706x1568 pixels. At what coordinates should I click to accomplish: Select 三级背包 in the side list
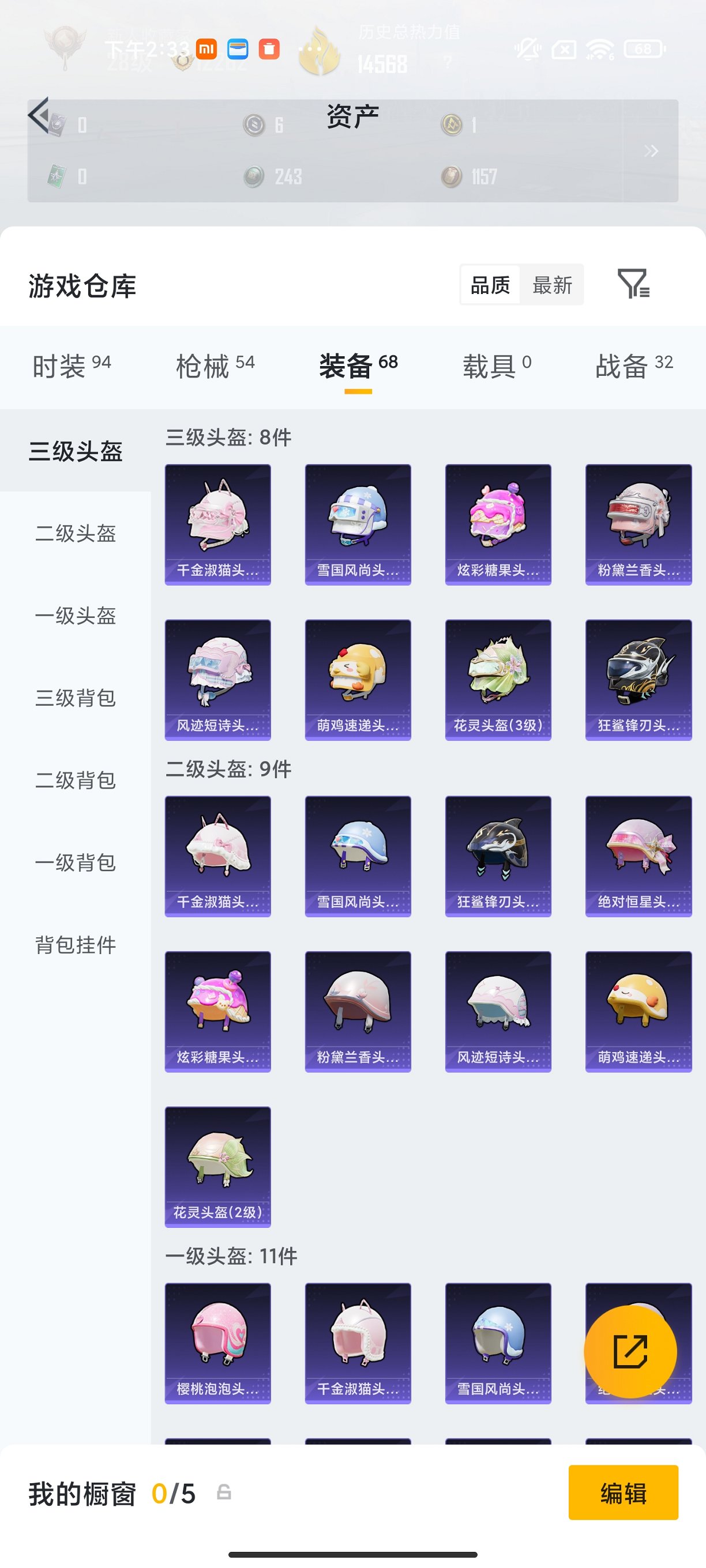[76, 698]
